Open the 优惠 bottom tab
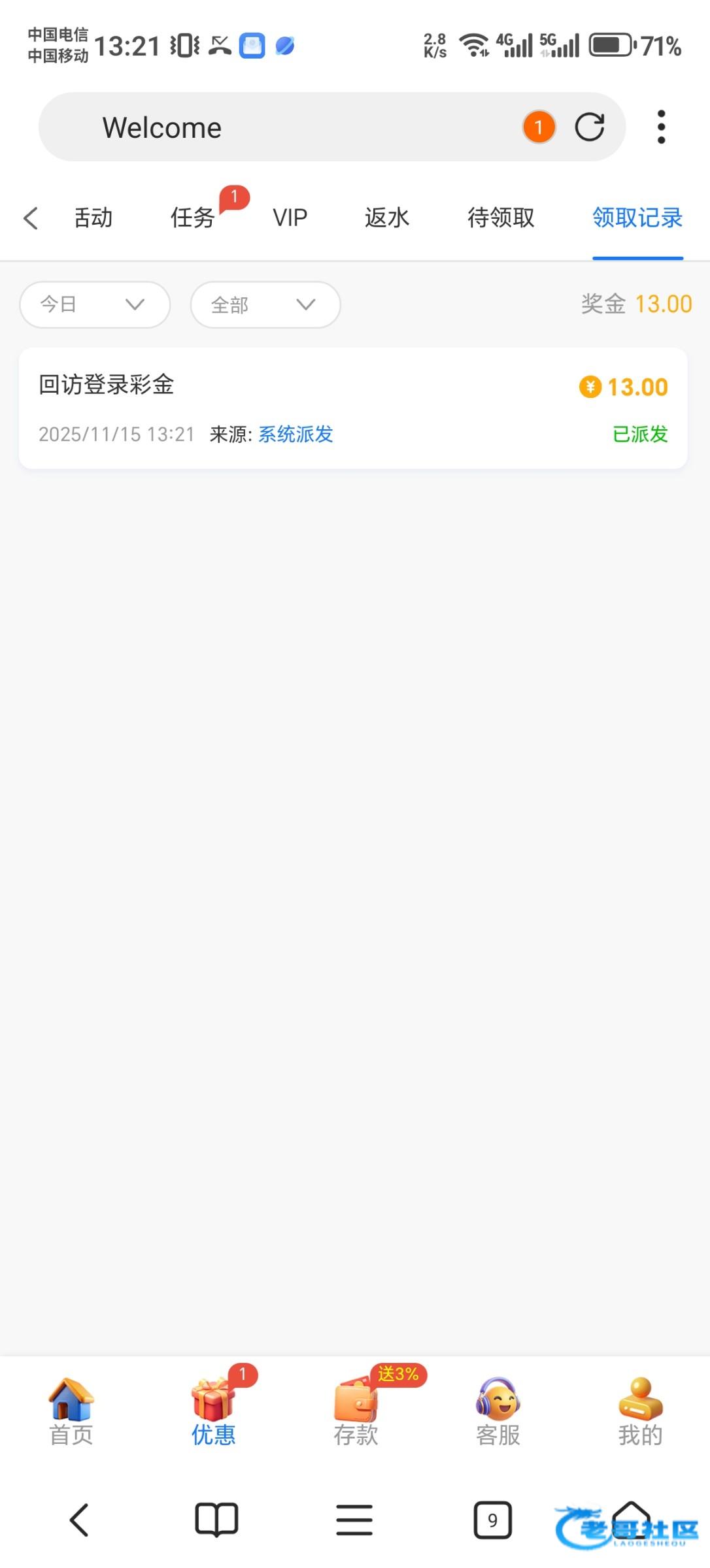The height and width of the screenshot is (1568, 710). click(213, 1411)
